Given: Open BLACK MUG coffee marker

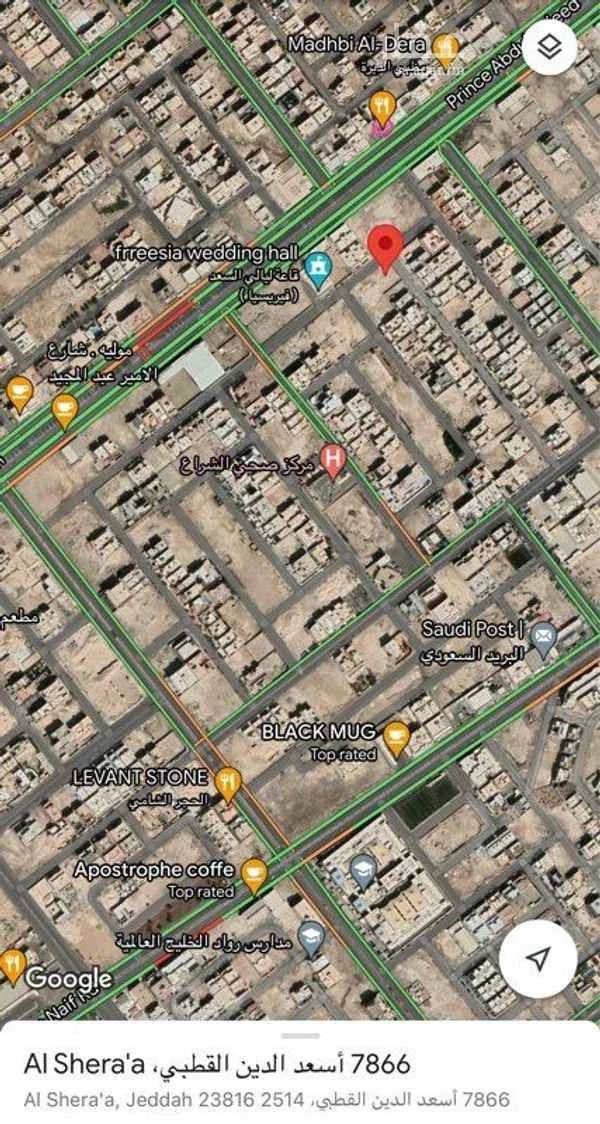Looking at the screenshot, I should (x=397, y=737).
